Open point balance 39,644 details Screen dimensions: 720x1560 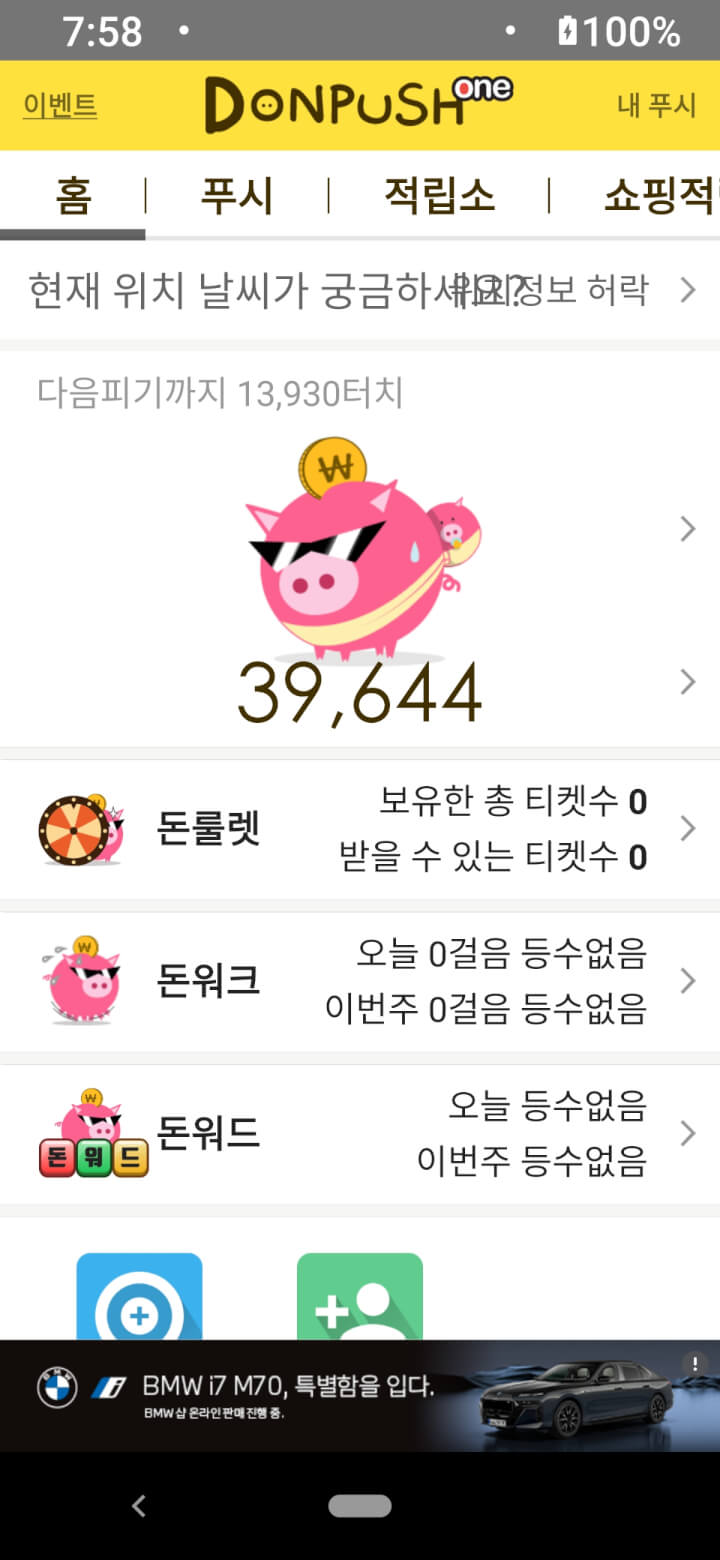[x=360, y=692]
